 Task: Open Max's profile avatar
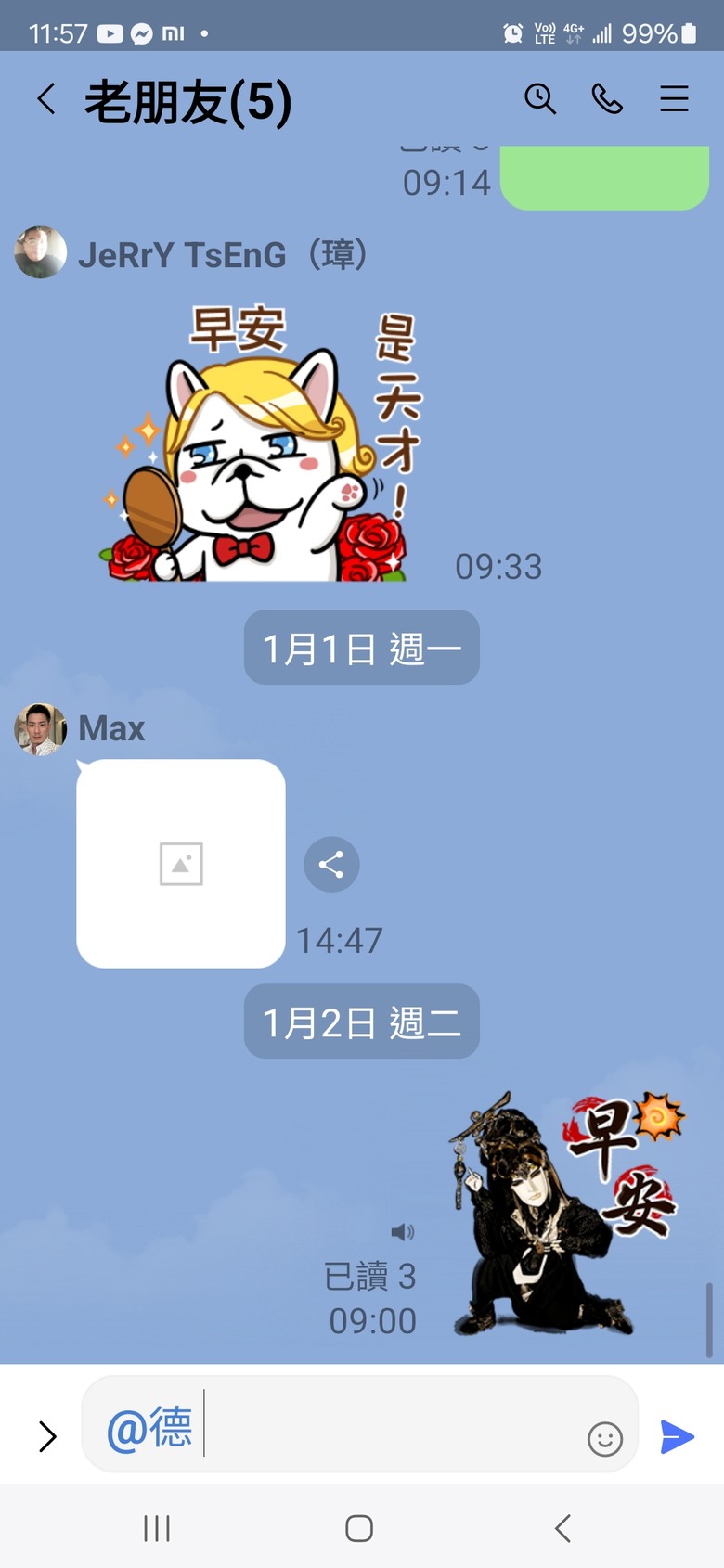41,729
